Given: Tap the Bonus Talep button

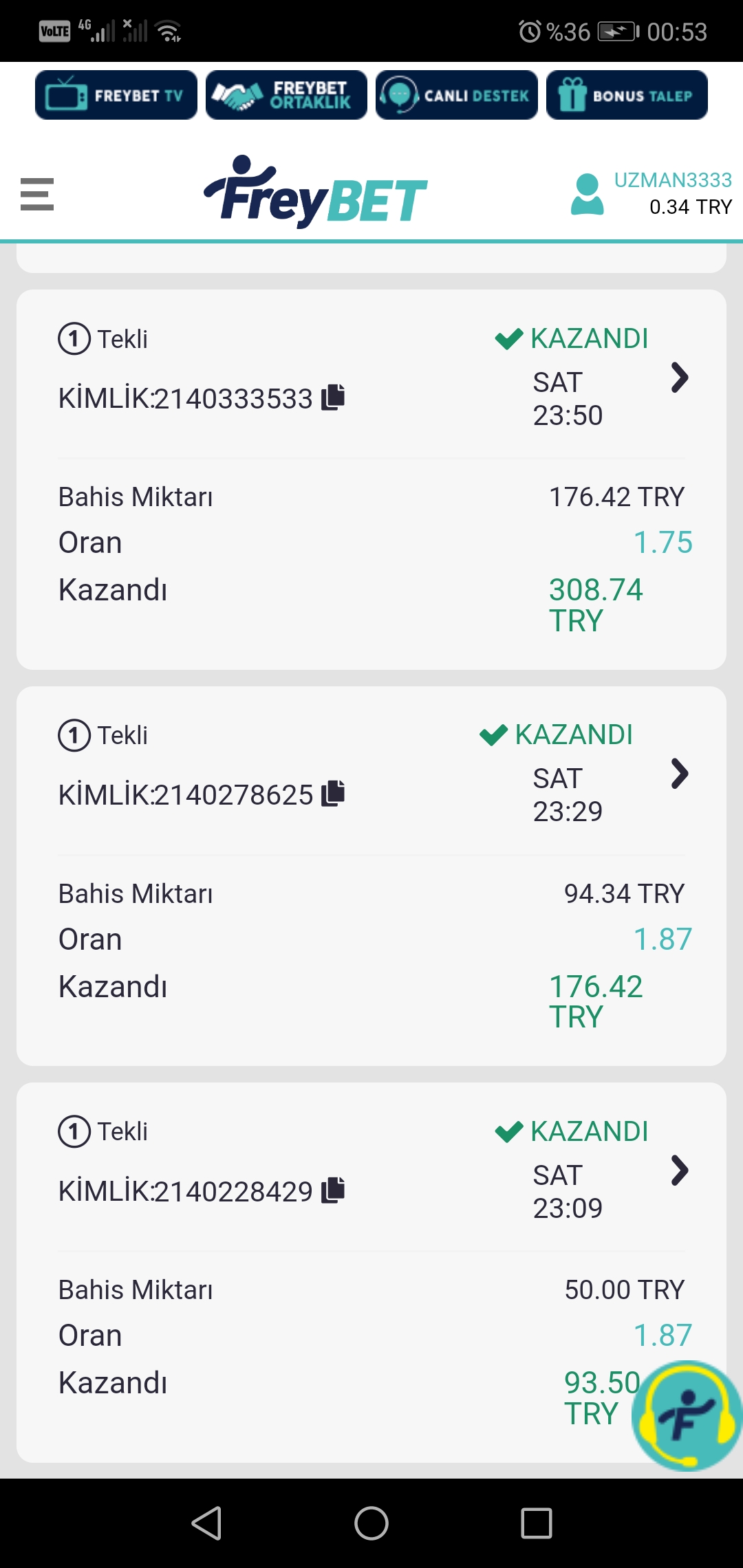Looking at the screenshot, I should point(627,95).
